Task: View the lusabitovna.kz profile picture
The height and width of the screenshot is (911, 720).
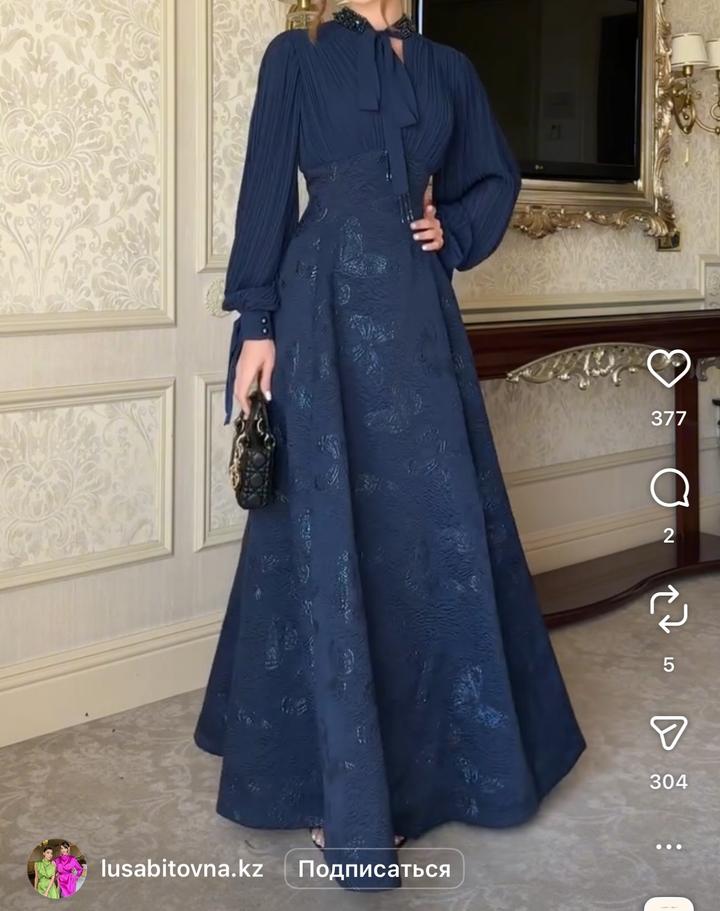Action: coord(57,868)
